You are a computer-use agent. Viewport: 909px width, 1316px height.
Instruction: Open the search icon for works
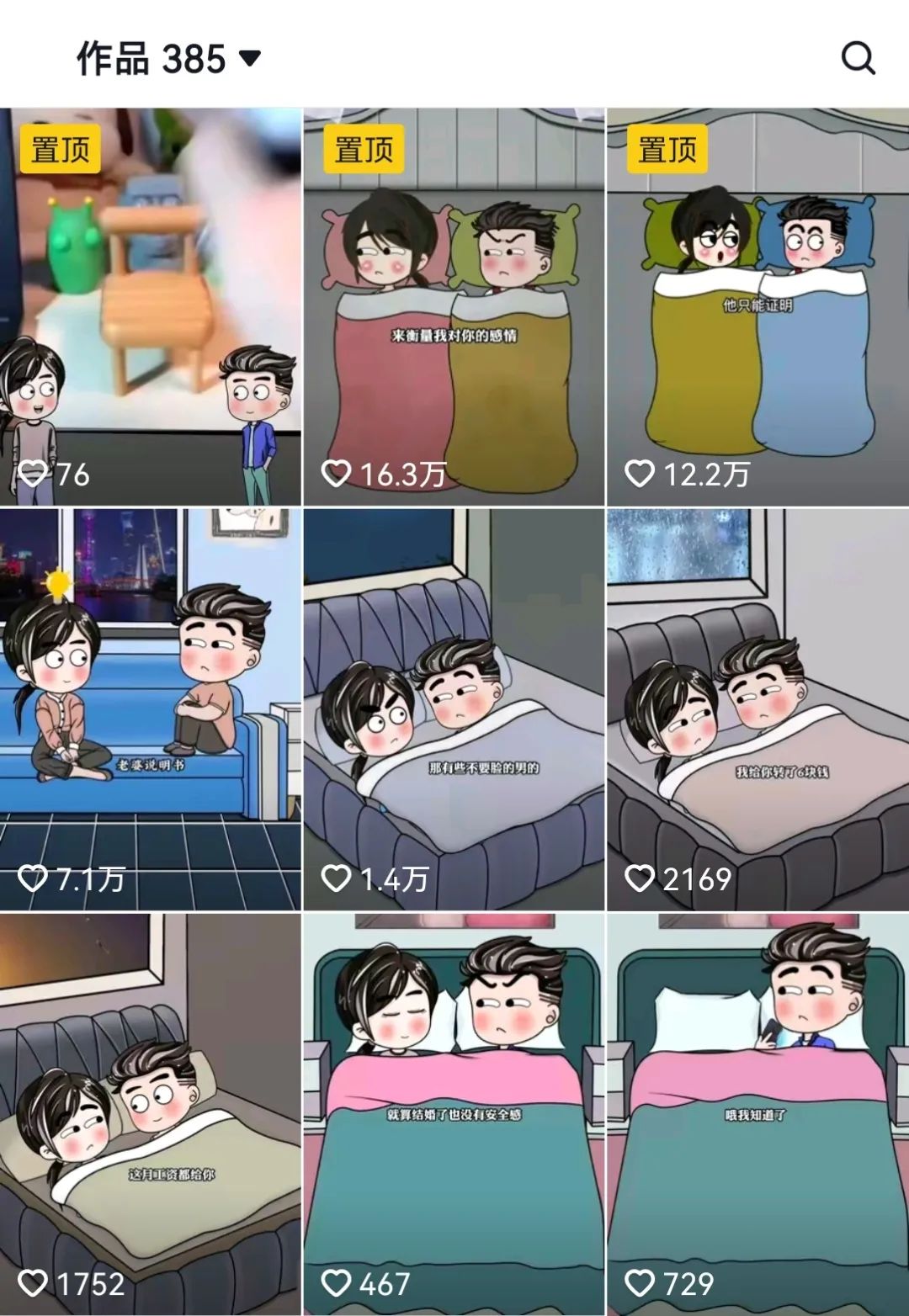coord(858,58)
